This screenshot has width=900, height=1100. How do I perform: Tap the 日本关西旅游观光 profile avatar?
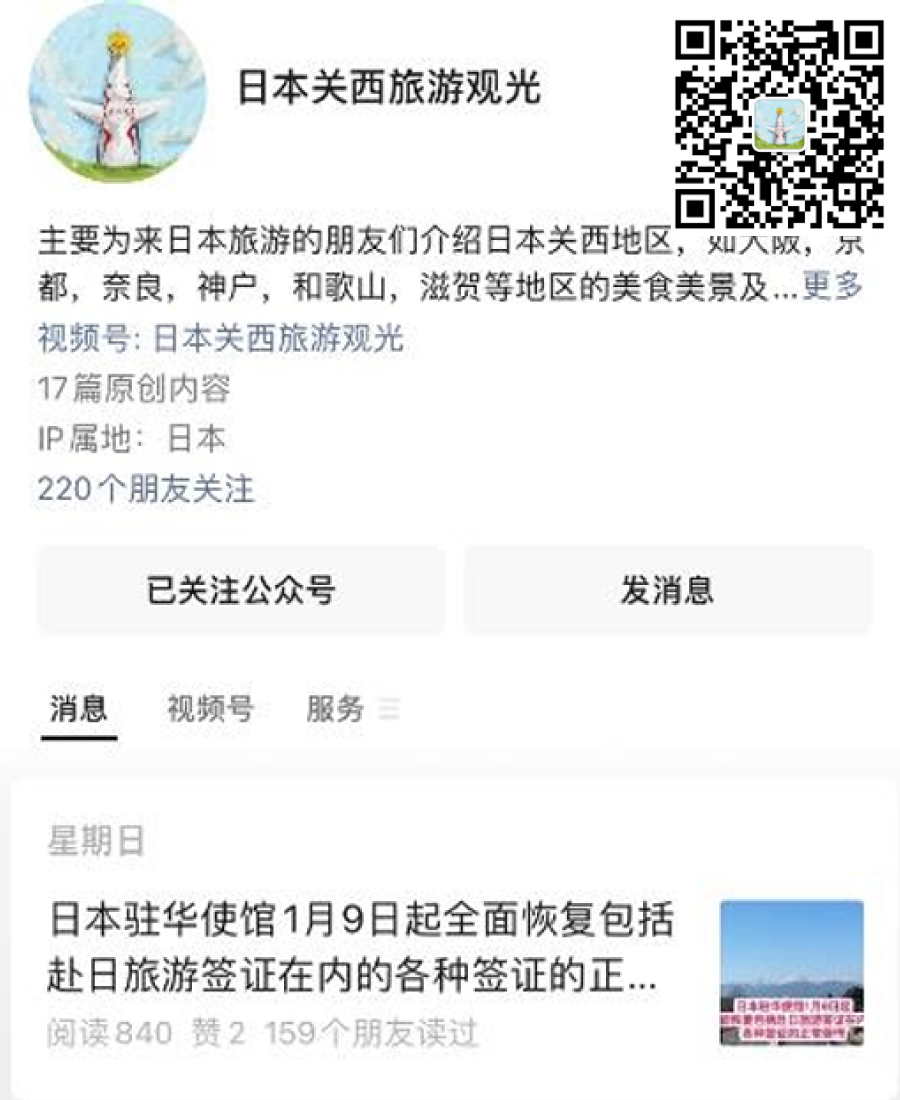[118, 92]
